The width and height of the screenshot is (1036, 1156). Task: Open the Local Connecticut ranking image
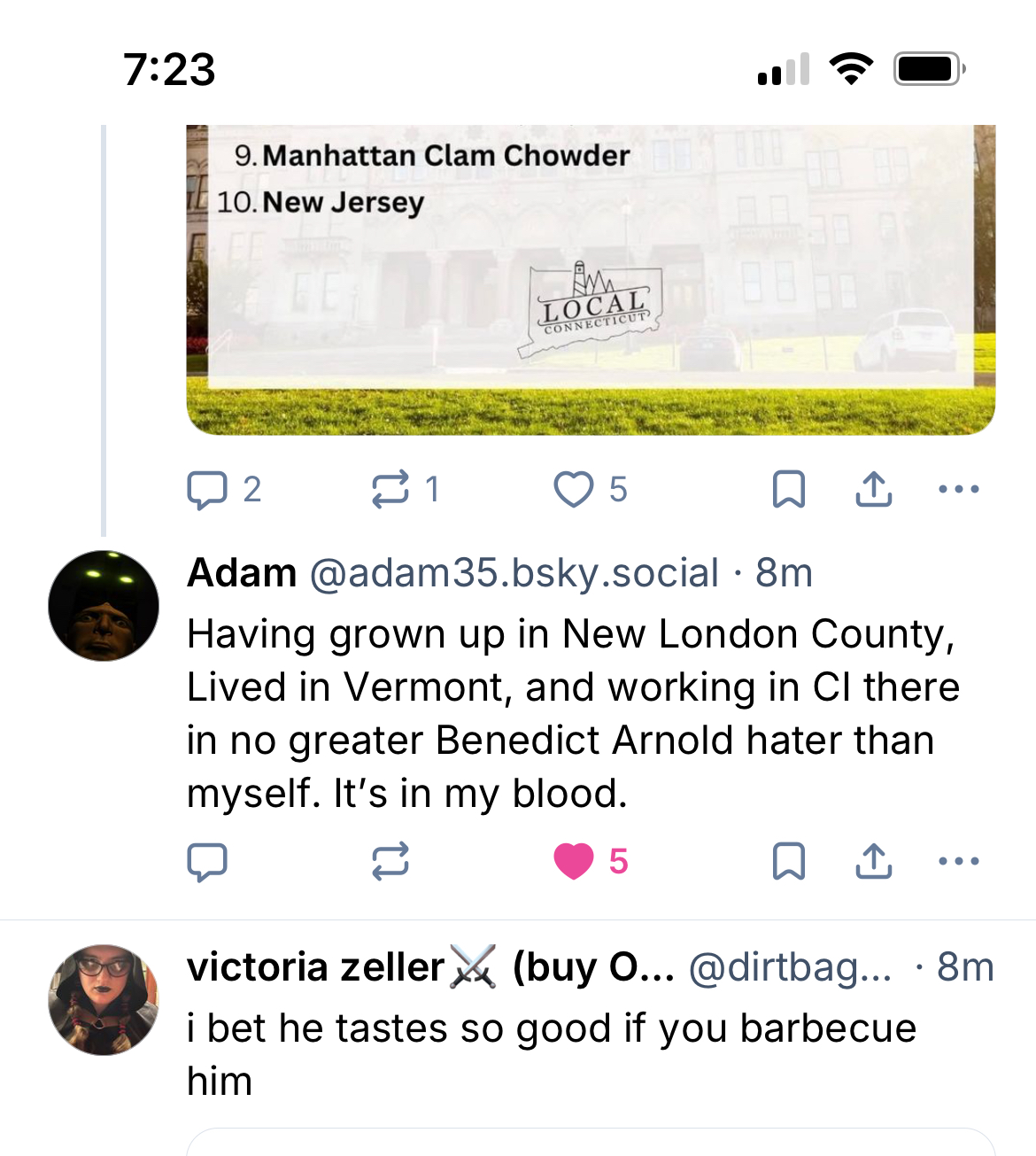591,279
